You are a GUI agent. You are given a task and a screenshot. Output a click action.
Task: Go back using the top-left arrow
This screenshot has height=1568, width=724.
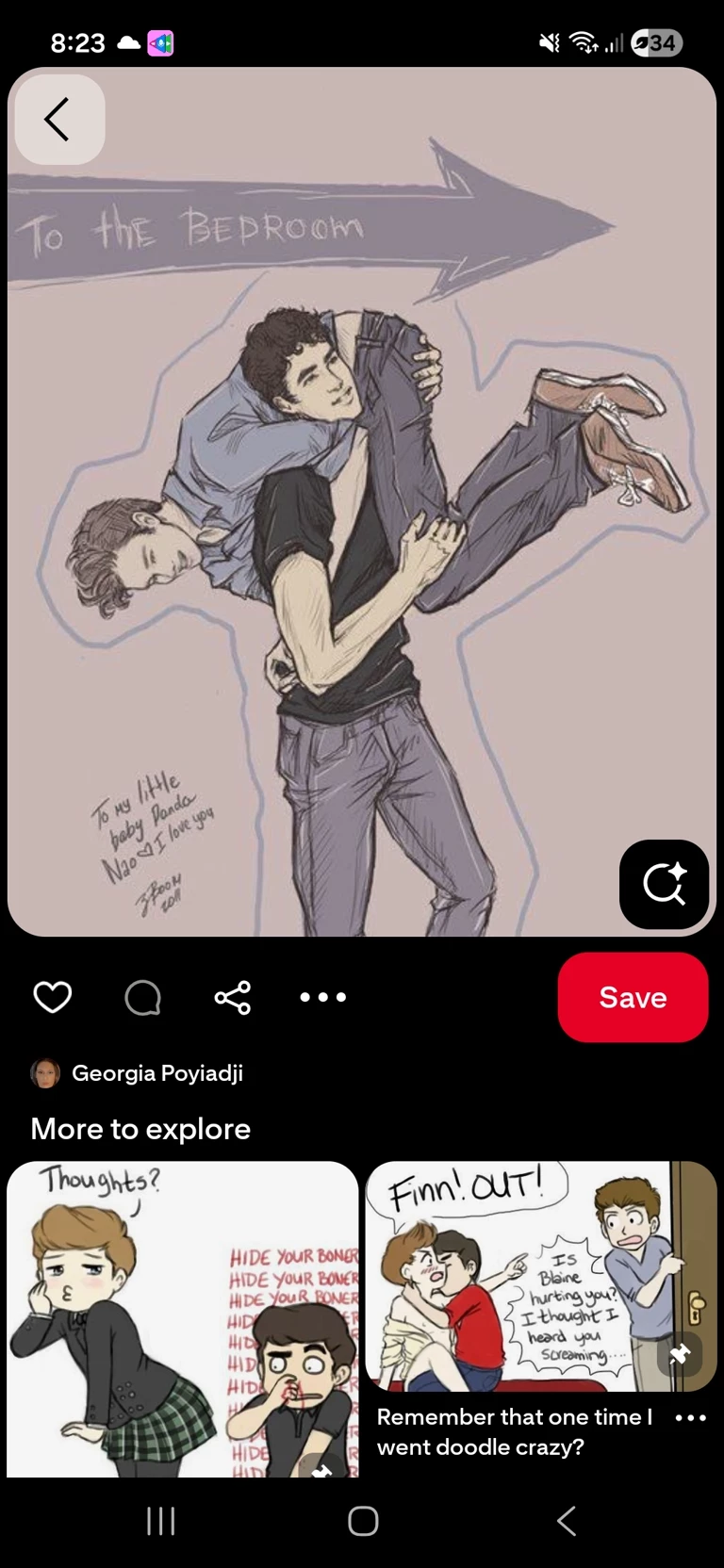pos(58,120)
